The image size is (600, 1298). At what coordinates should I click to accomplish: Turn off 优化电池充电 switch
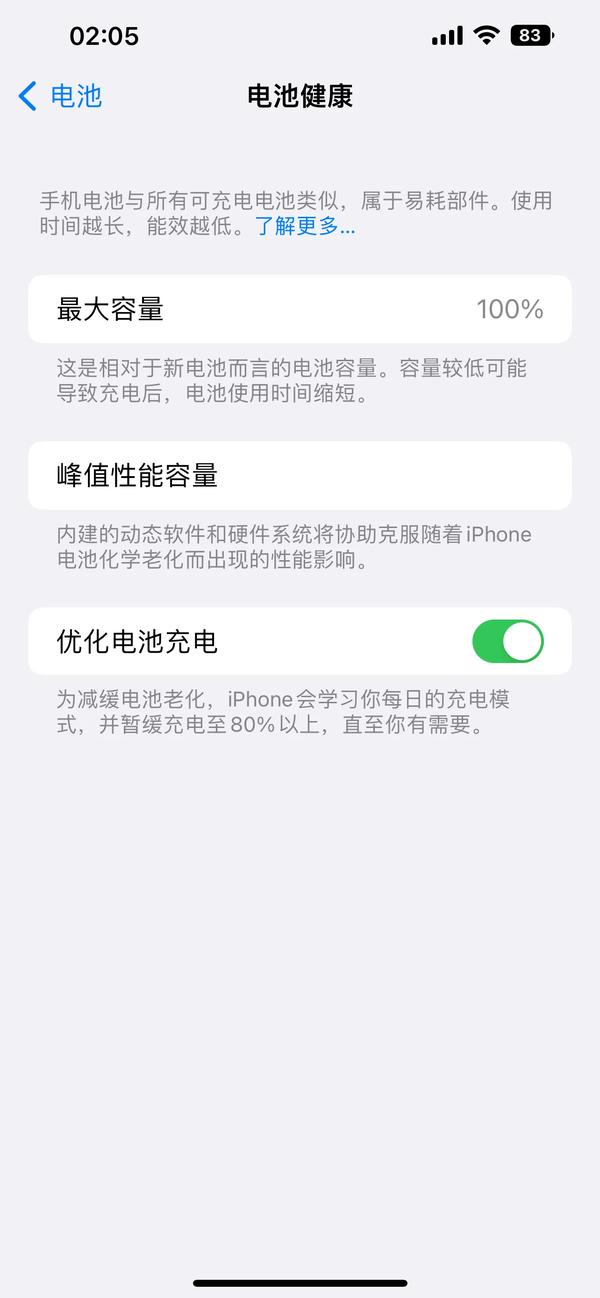pyautogui.click(x=507, y=641)
